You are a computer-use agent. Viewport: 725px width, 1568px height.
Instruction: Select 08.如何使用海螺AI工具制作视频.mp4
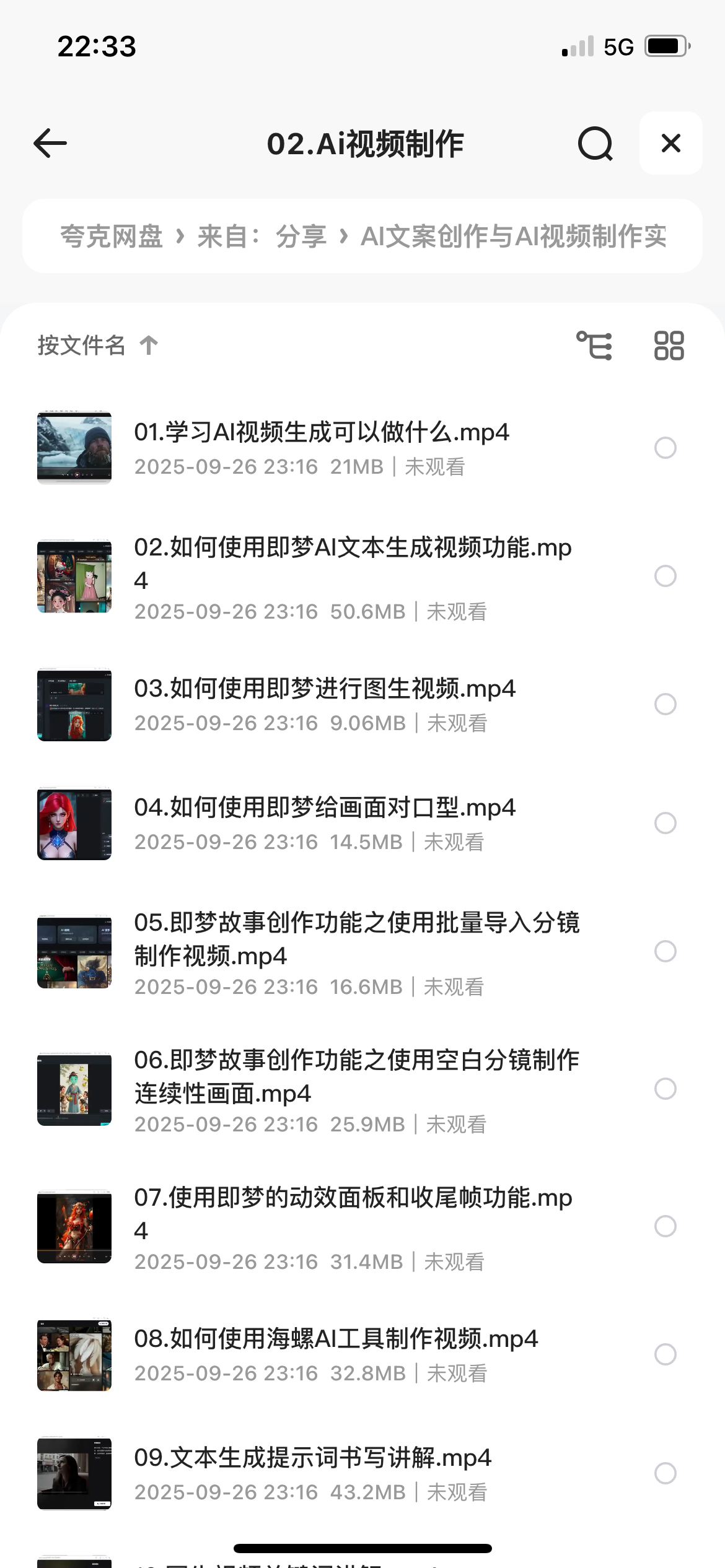pyautogui.click(x=665, y=1354)
